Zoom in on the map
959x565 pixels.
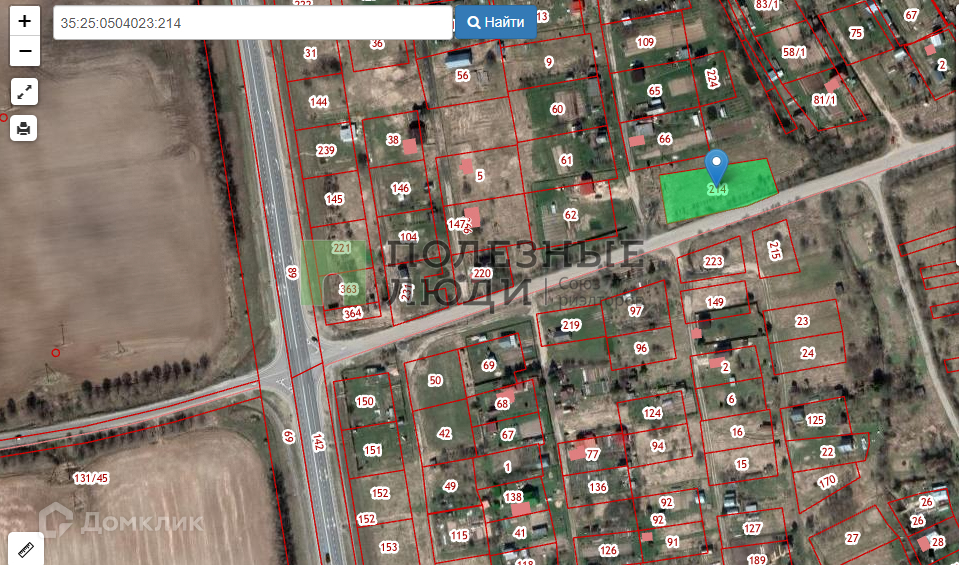pyautogui.click(x=24, y=21)
